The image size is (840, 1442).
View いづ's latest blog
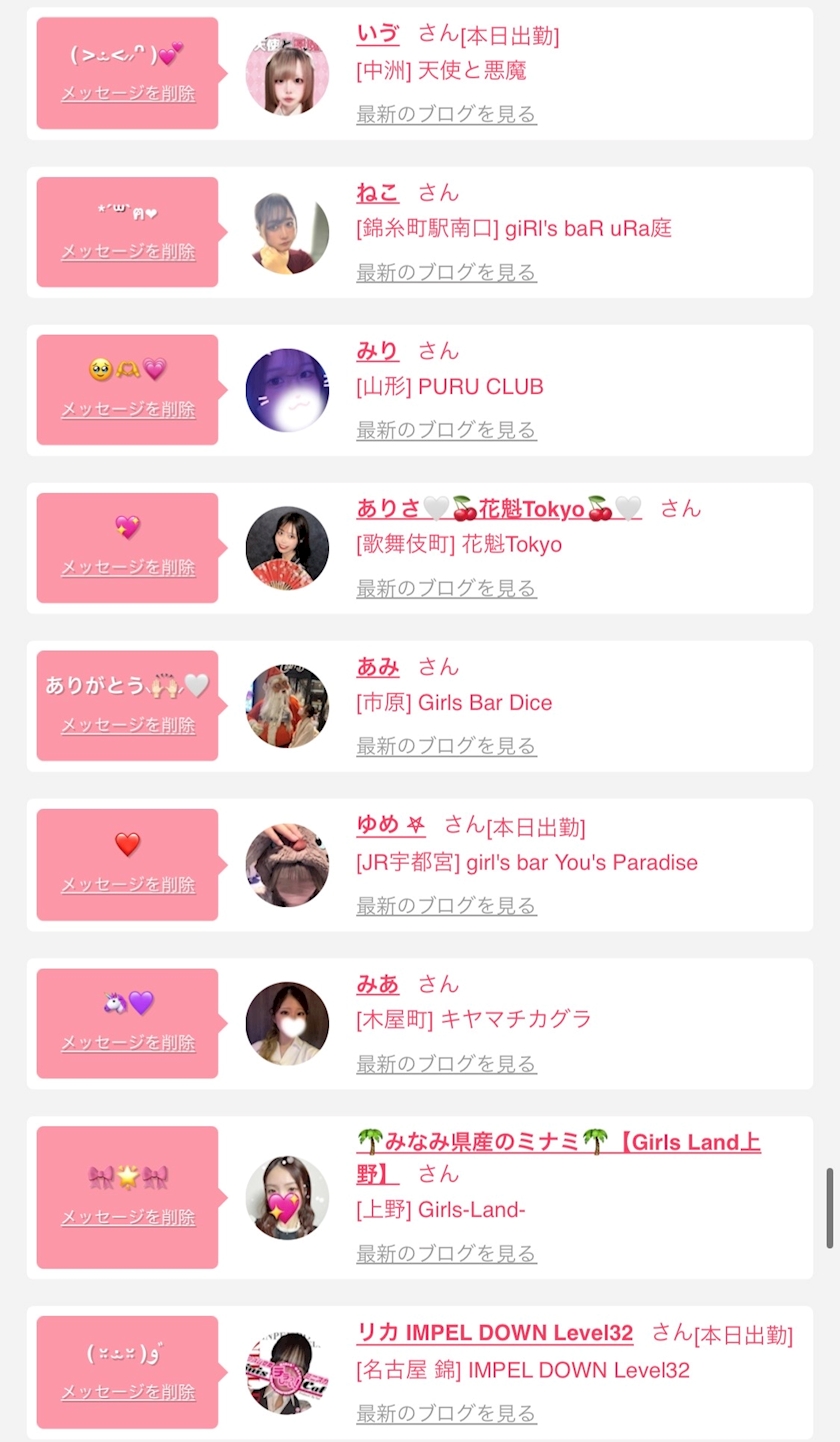click(446, 114)
